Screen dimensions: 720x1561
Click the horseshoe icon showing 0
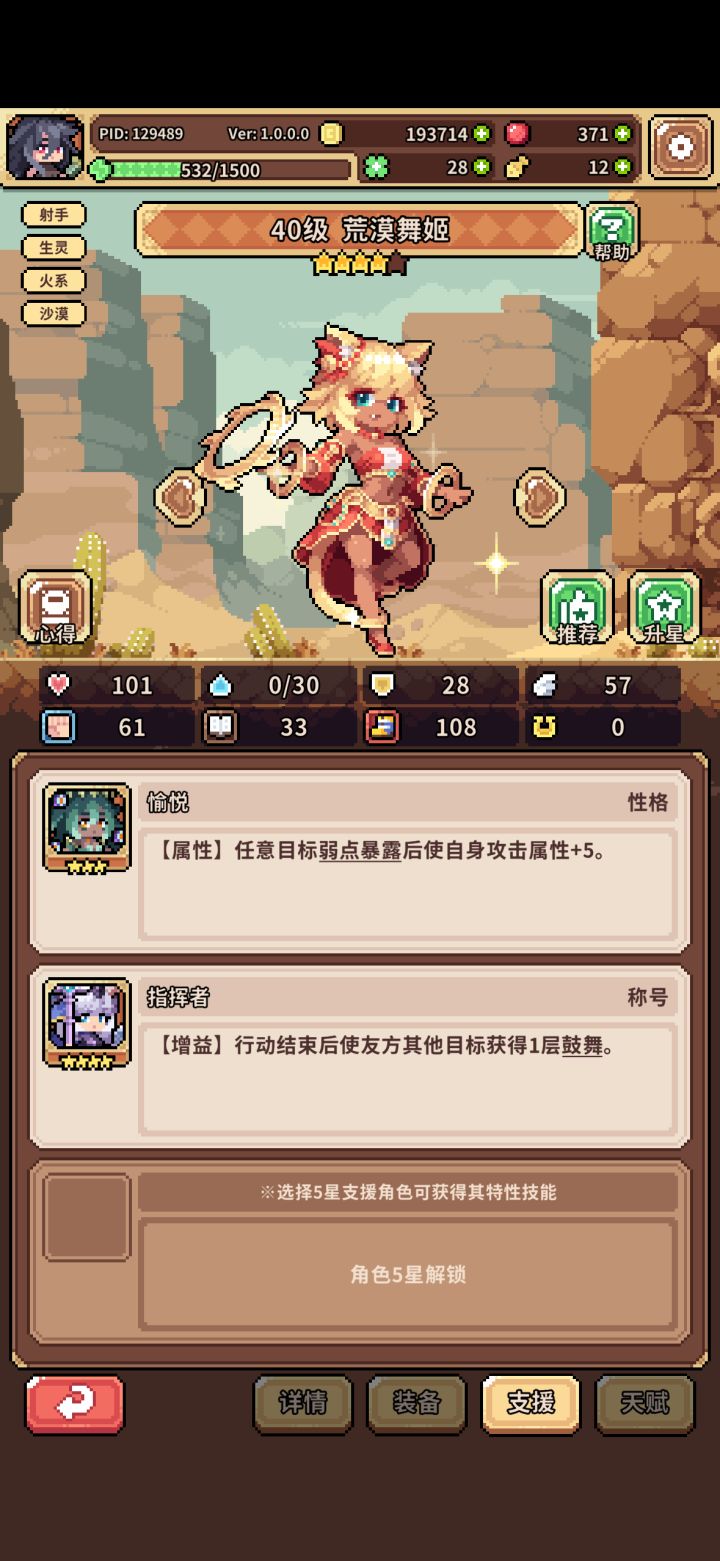pyautogui.click(x=546, y=728)
